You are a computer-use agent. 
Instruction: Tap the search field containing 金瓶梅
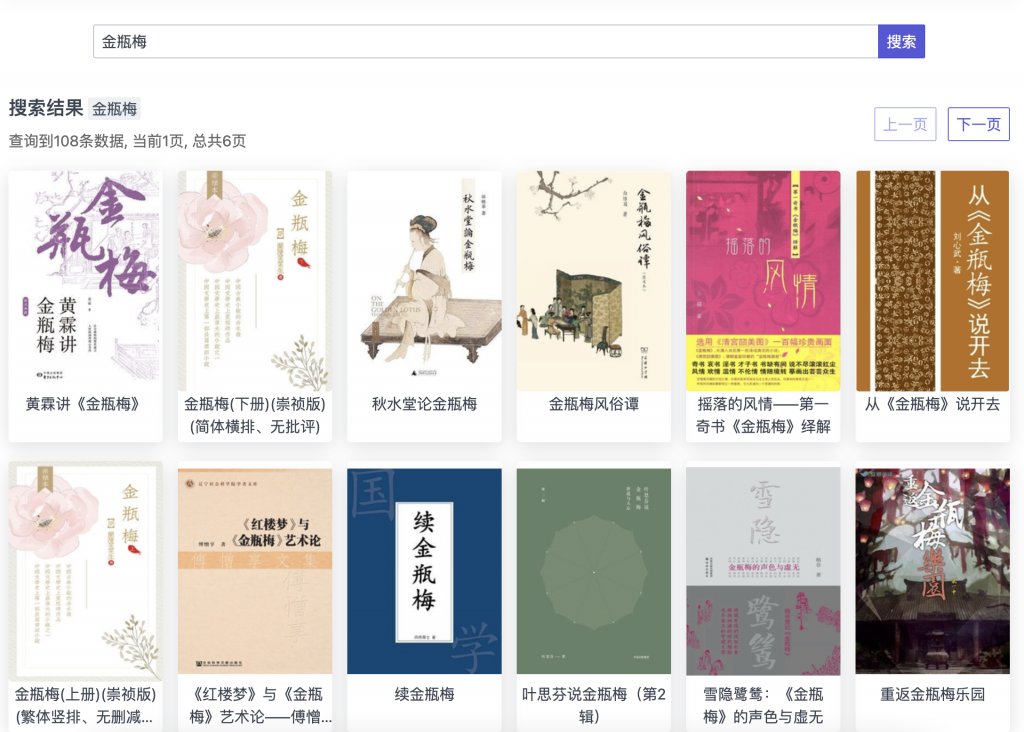[485, 42]
